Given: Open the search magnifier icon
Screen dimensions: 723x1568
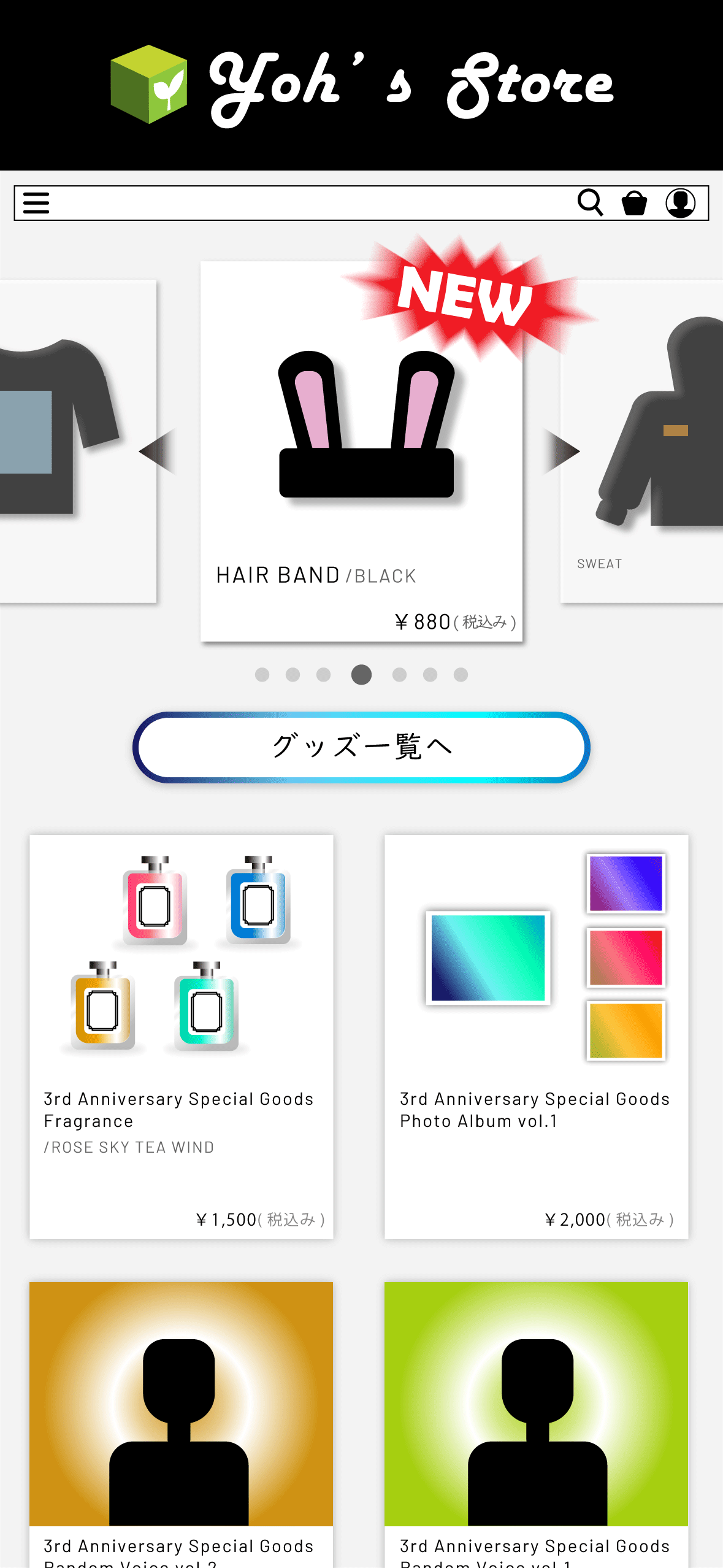Looking at the screenshot, I should click(x=591, y=202).
